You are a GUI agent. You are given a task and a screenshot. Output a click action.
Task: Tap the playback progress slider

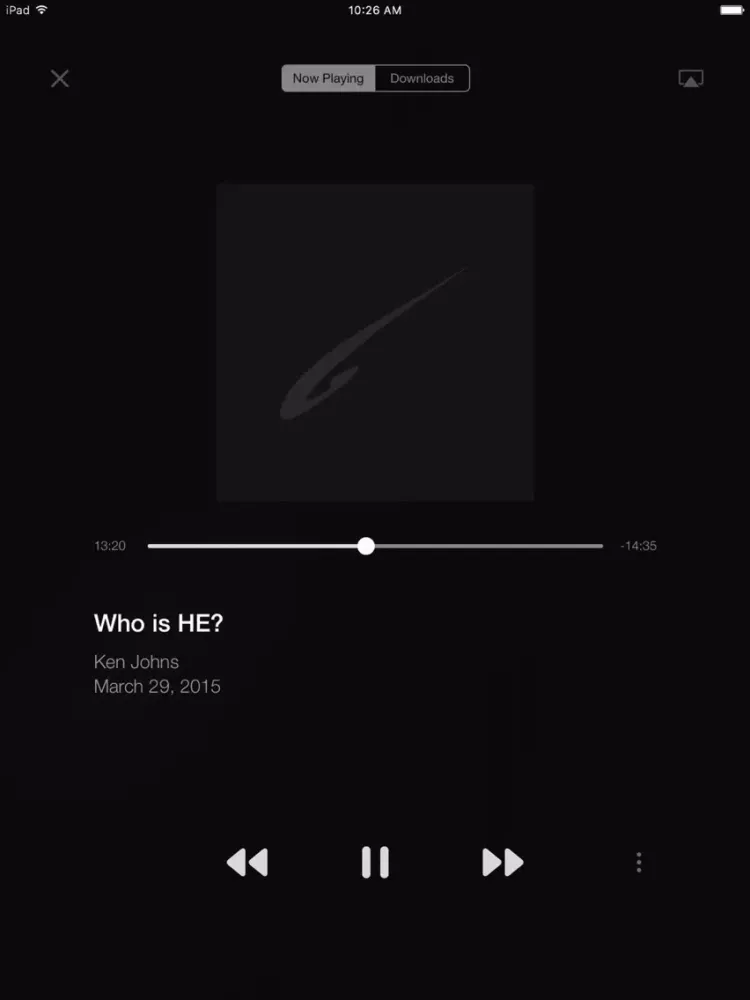(x=366, y=546)
